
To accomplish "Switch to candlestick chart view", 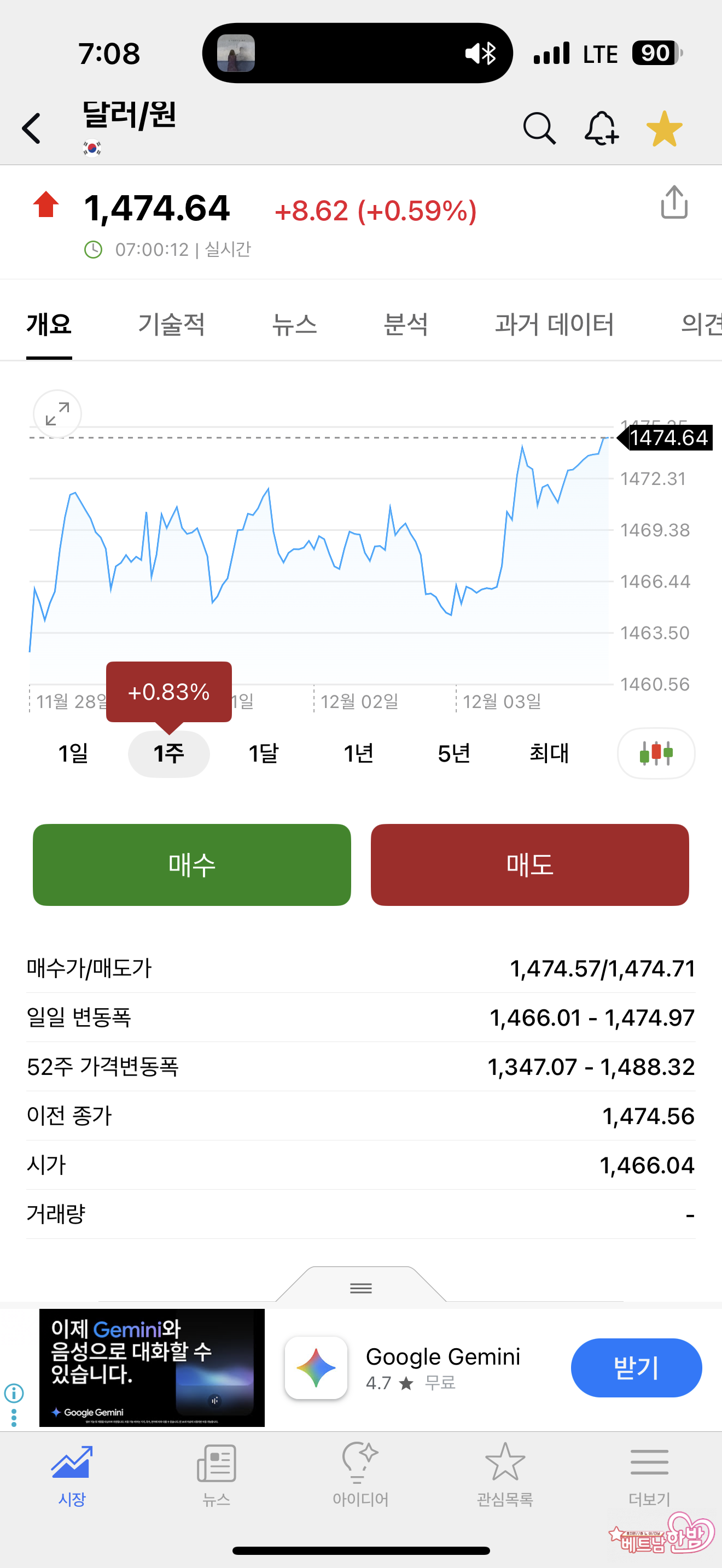I will pyautogui.click(x=656, y=753).
